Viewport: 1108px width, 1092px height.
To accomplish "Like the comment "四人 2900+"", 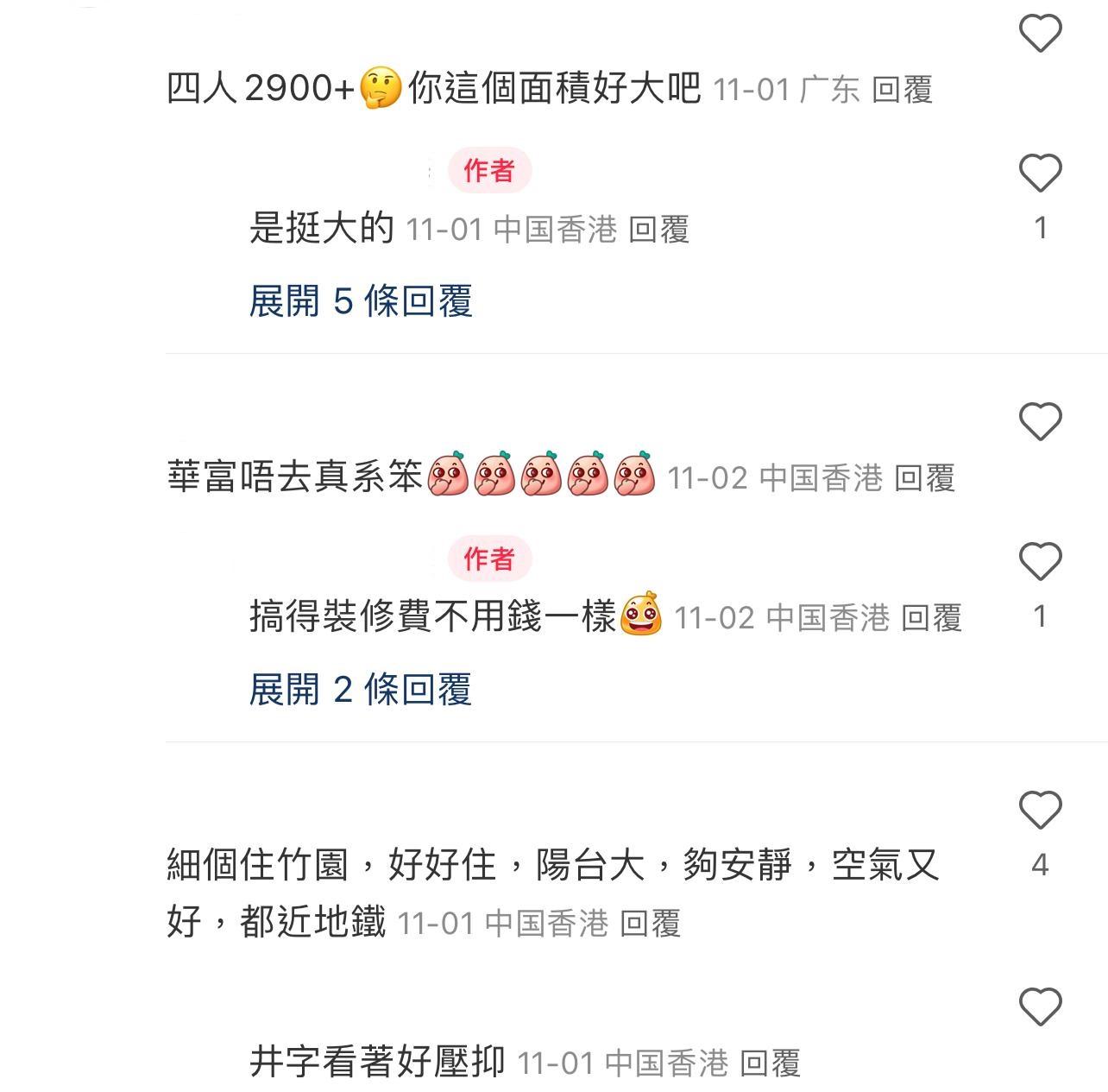I will point(1040,34).
